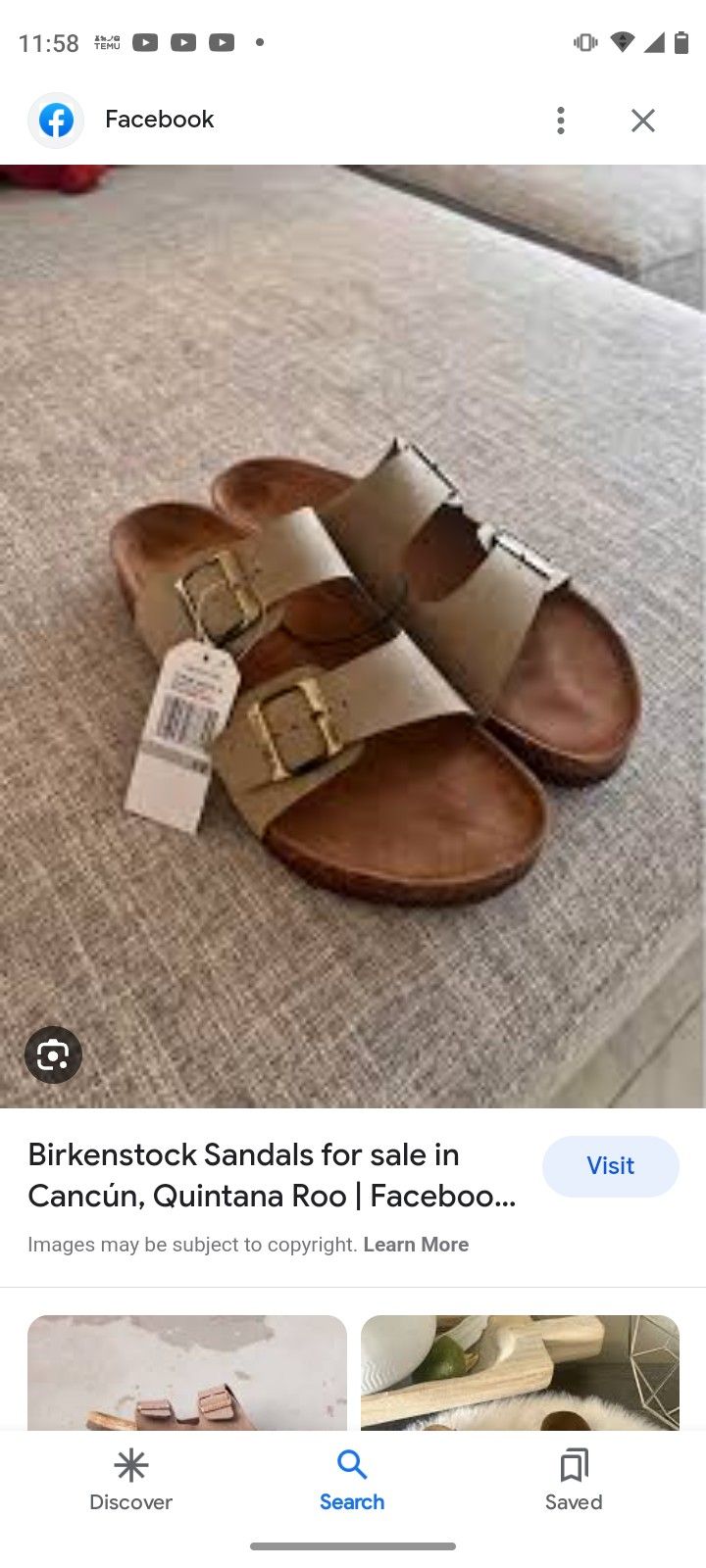Close the image viewer
The width and height of the screenshot is (706, 1568).
(x=643, y=121)
